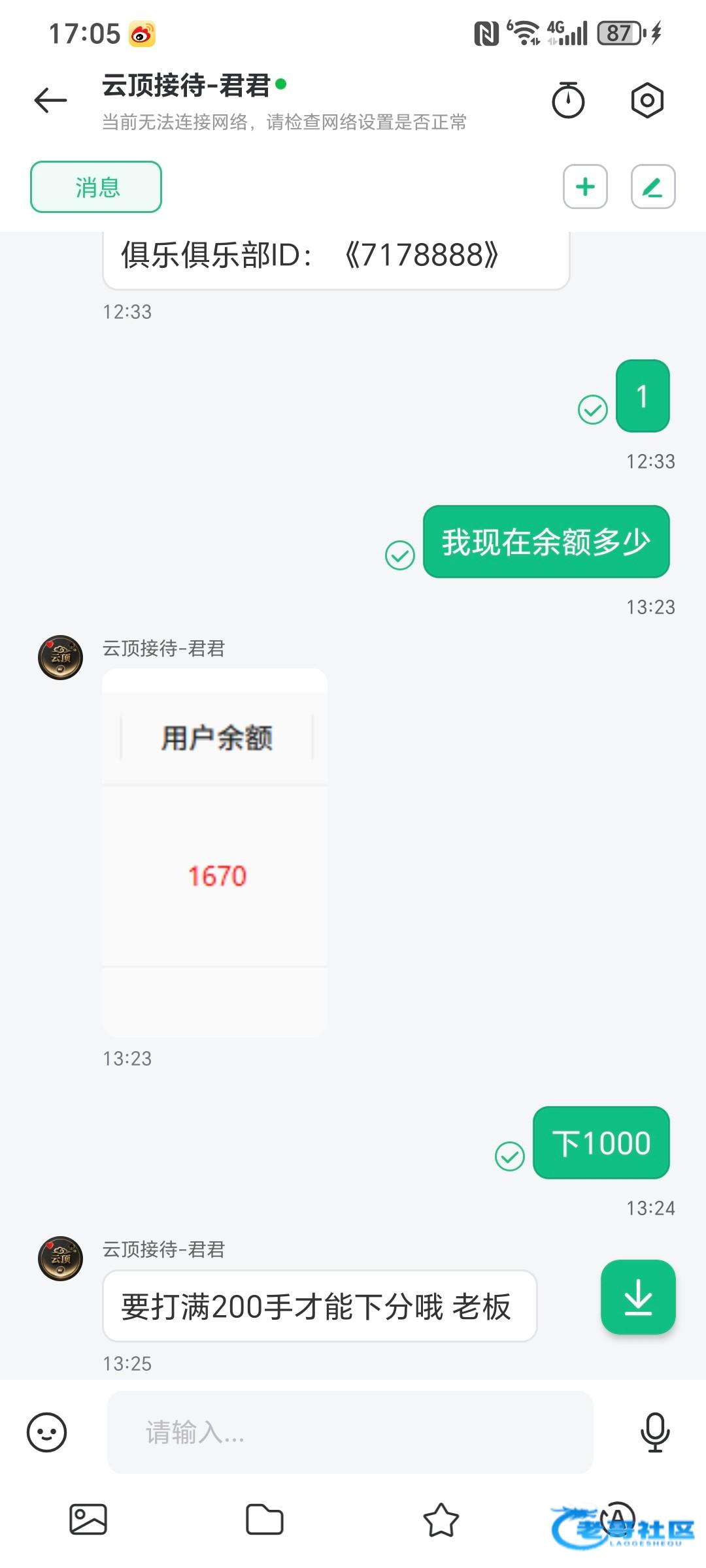This screenshot has width=706, height=1568.
Task: Open the file folder attachment icon
Action: click(x=265, y=1519)
